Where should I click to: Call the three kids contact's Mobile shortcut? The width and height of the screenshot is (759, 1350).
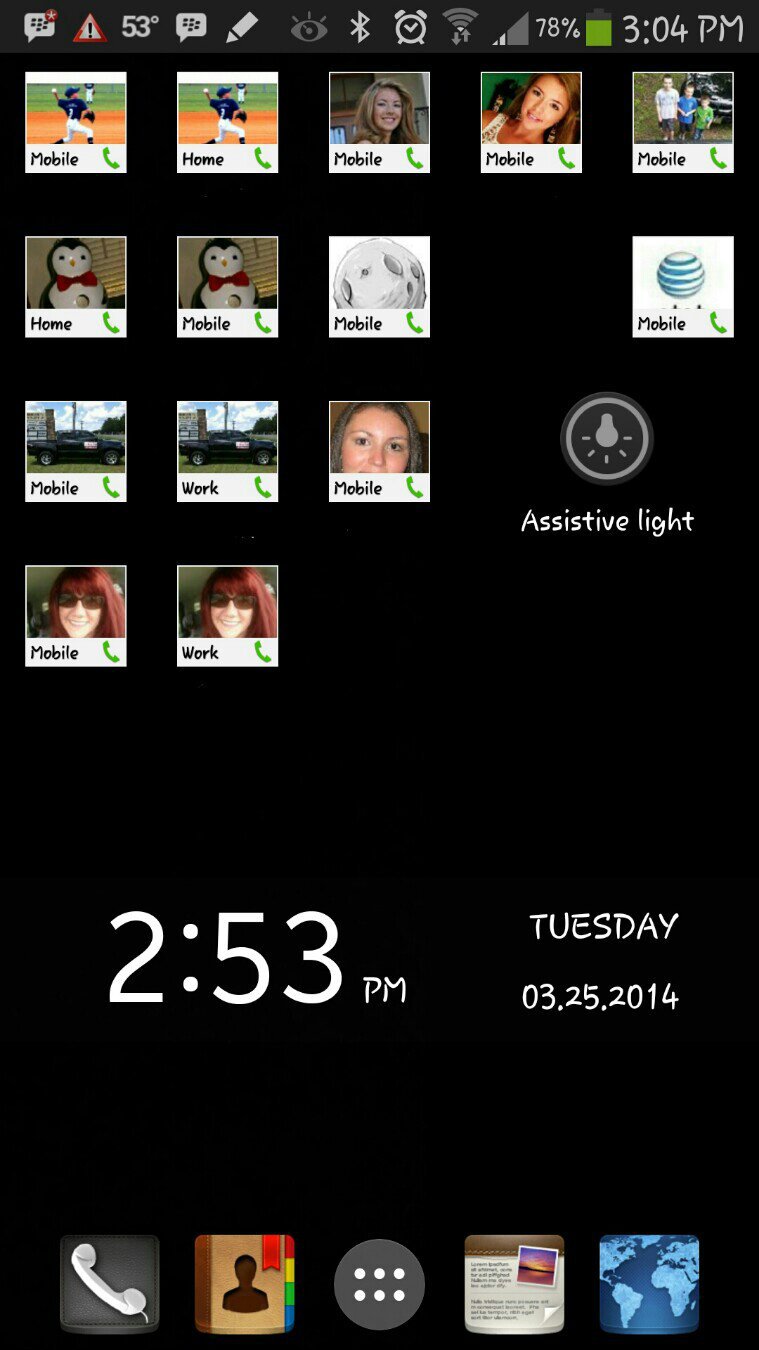pyautogui.click(x=683, y=122)
